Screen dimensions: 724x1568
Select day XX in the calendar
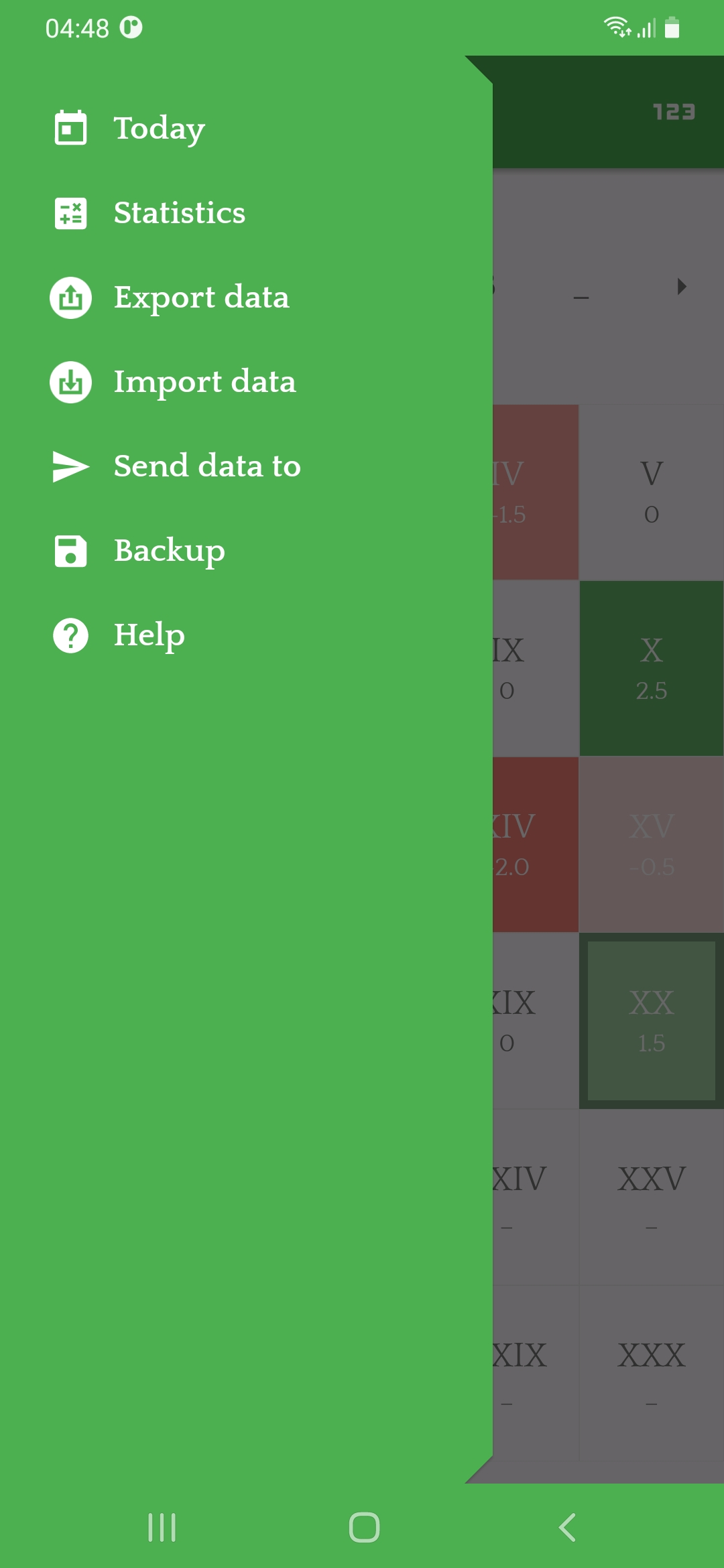pos(651,1021)
